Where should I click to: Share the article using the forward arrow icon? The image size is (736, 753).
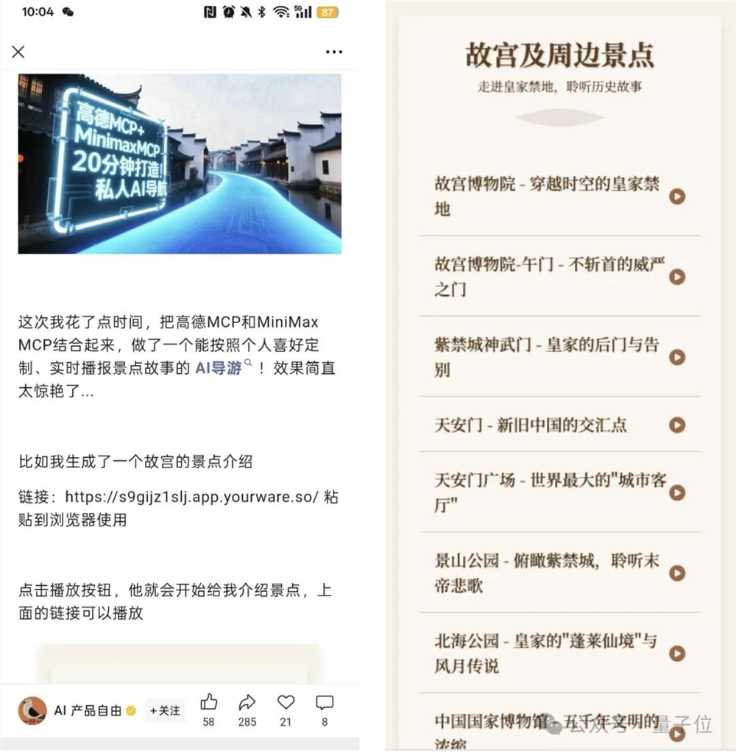click(x=246, y=700)
